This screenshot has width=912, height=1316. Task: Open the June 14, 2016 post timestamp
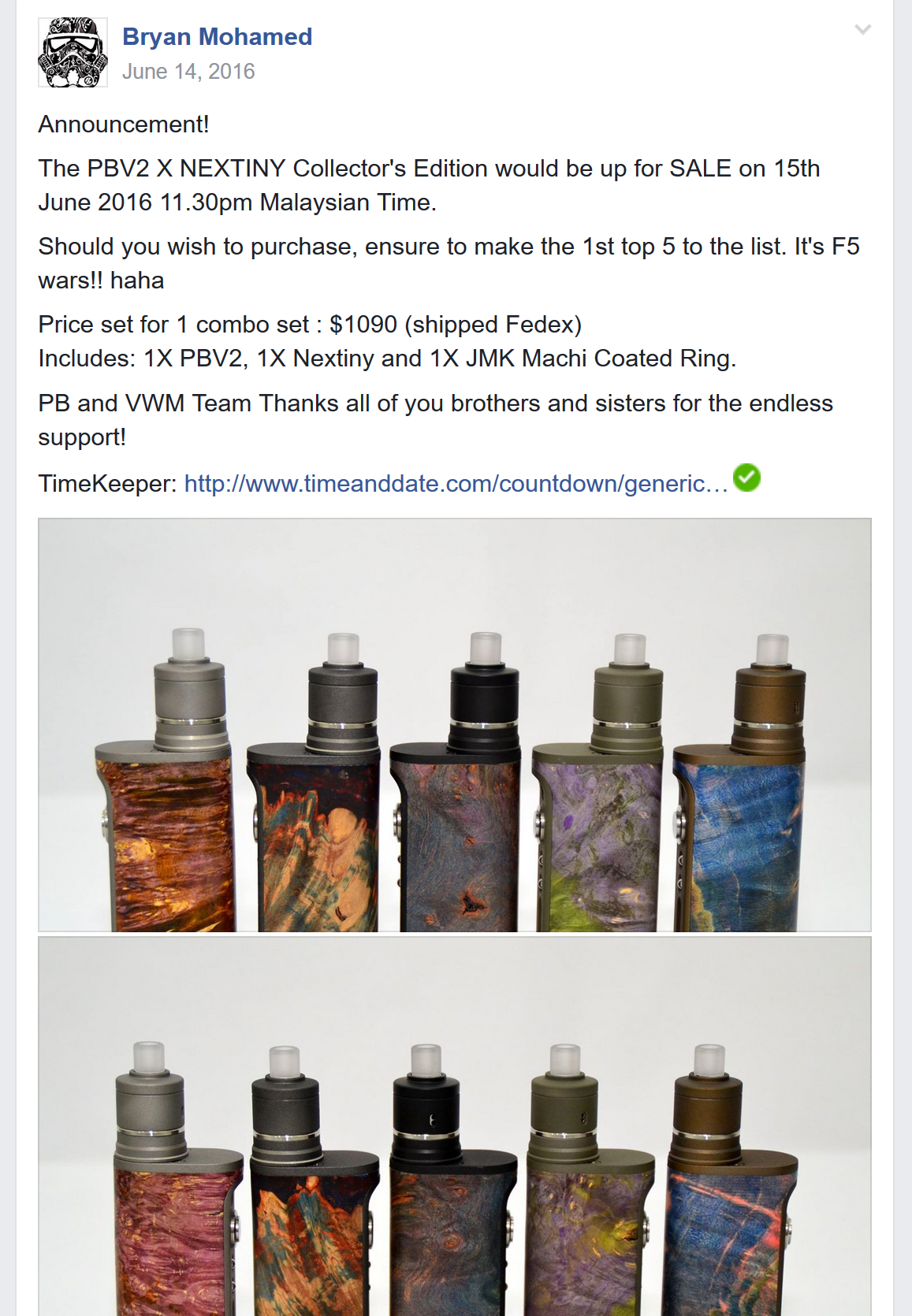point(188,72)
